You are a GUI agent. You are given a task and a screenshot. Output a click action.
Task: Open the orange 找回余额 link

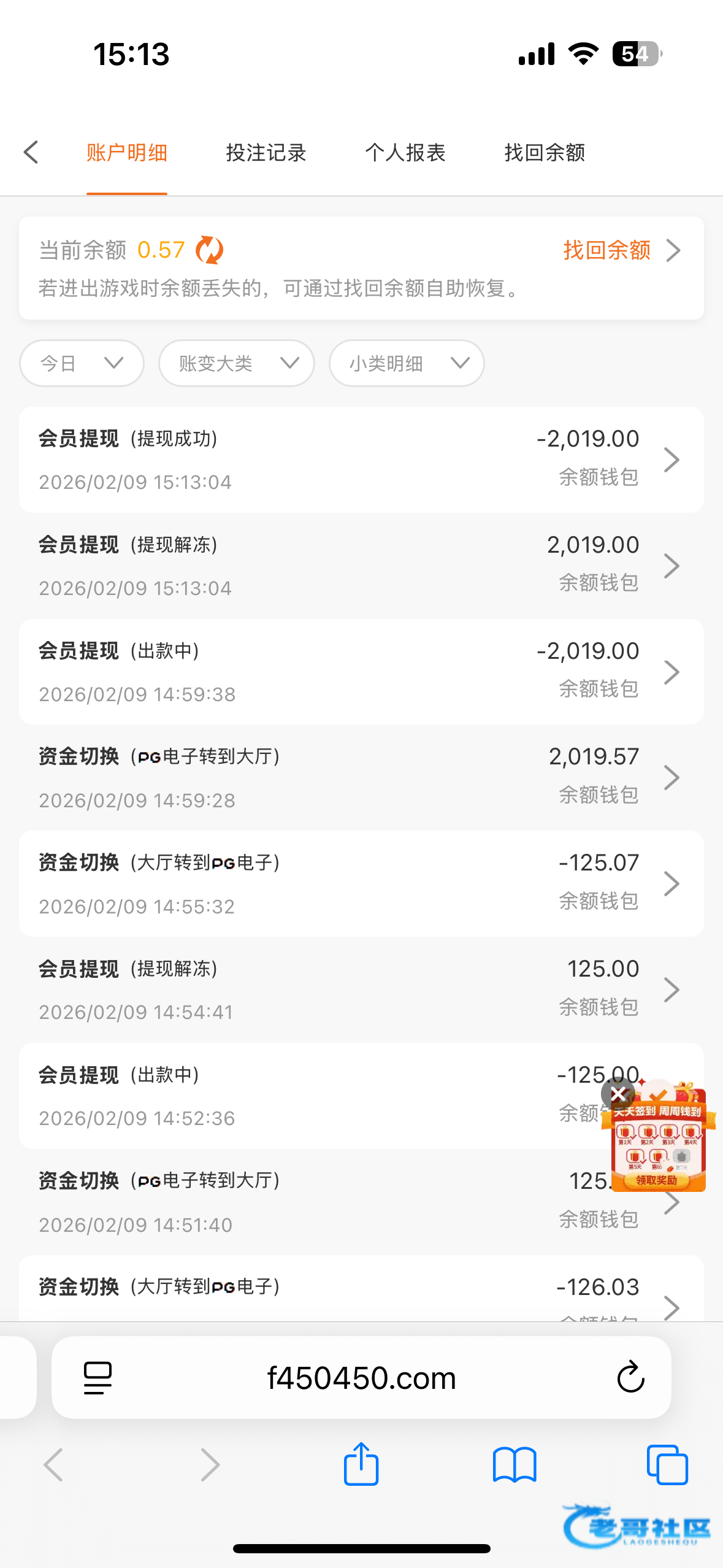click(x=621, y=250)
